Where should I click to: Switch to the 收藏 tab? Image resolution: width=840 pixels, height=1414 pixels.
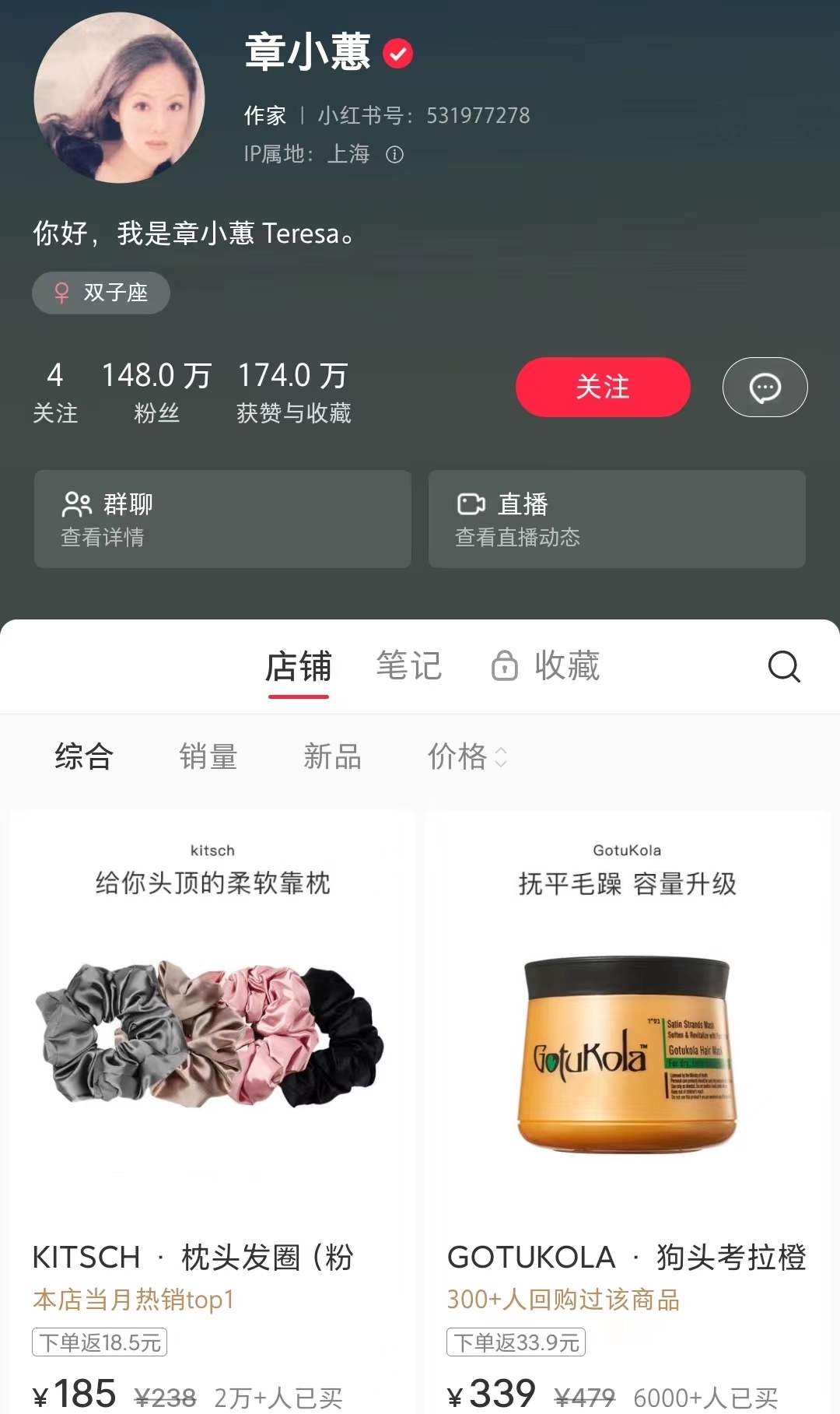point(547,666)
